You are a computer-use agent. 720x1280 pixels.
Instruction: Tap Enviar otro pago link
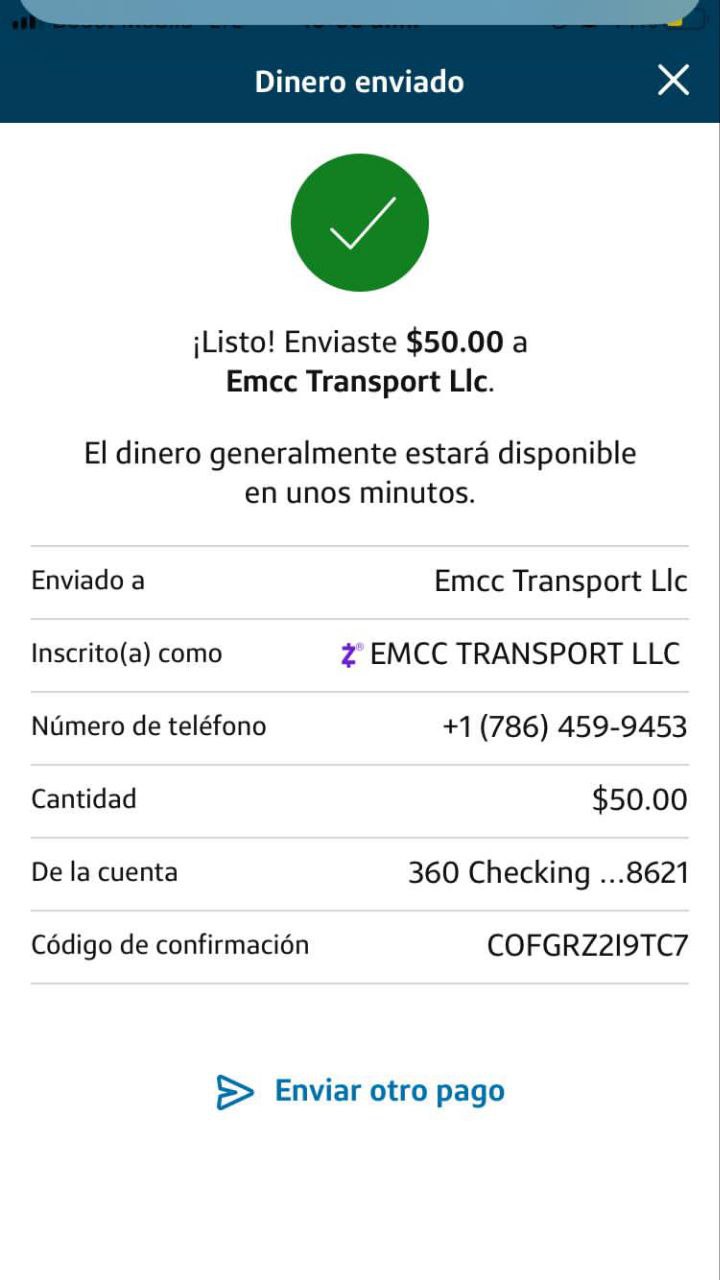coord(361,1091)
